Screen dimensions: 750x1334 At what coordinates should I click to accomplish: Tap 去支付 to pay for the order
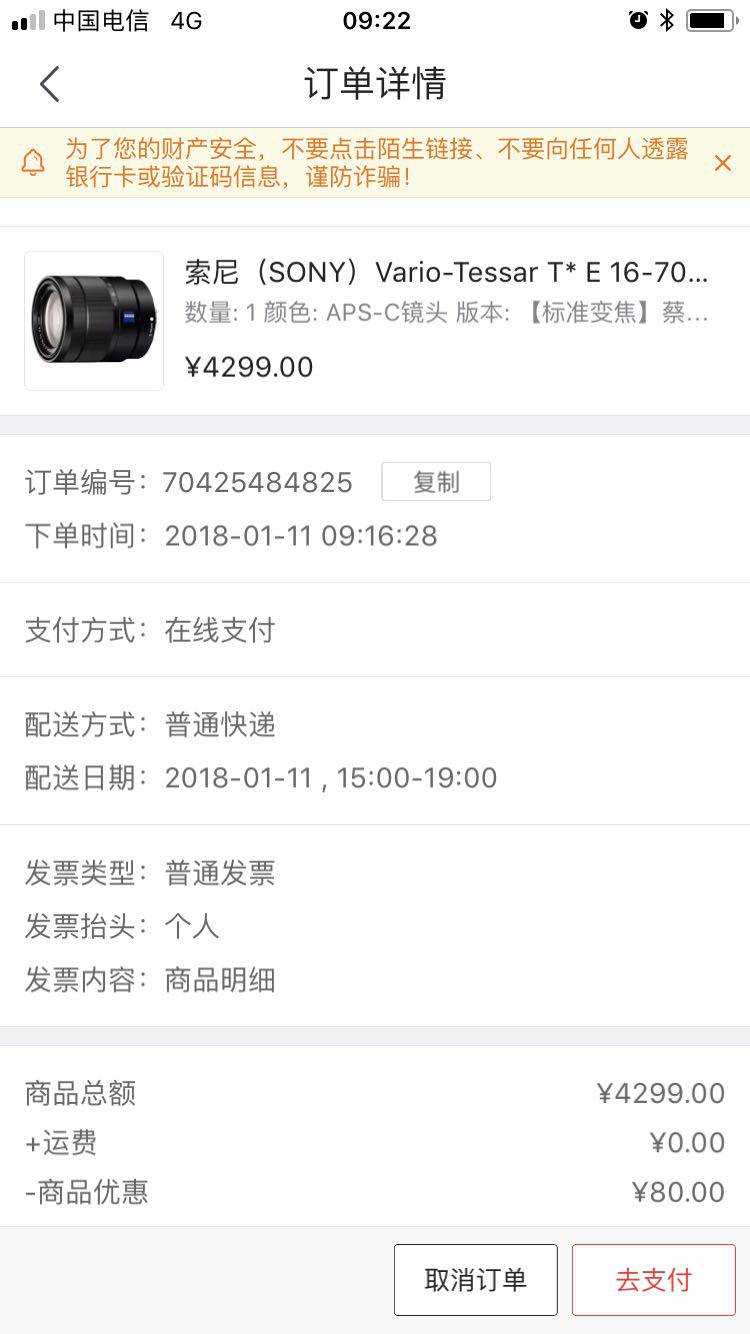(653, 1279)
